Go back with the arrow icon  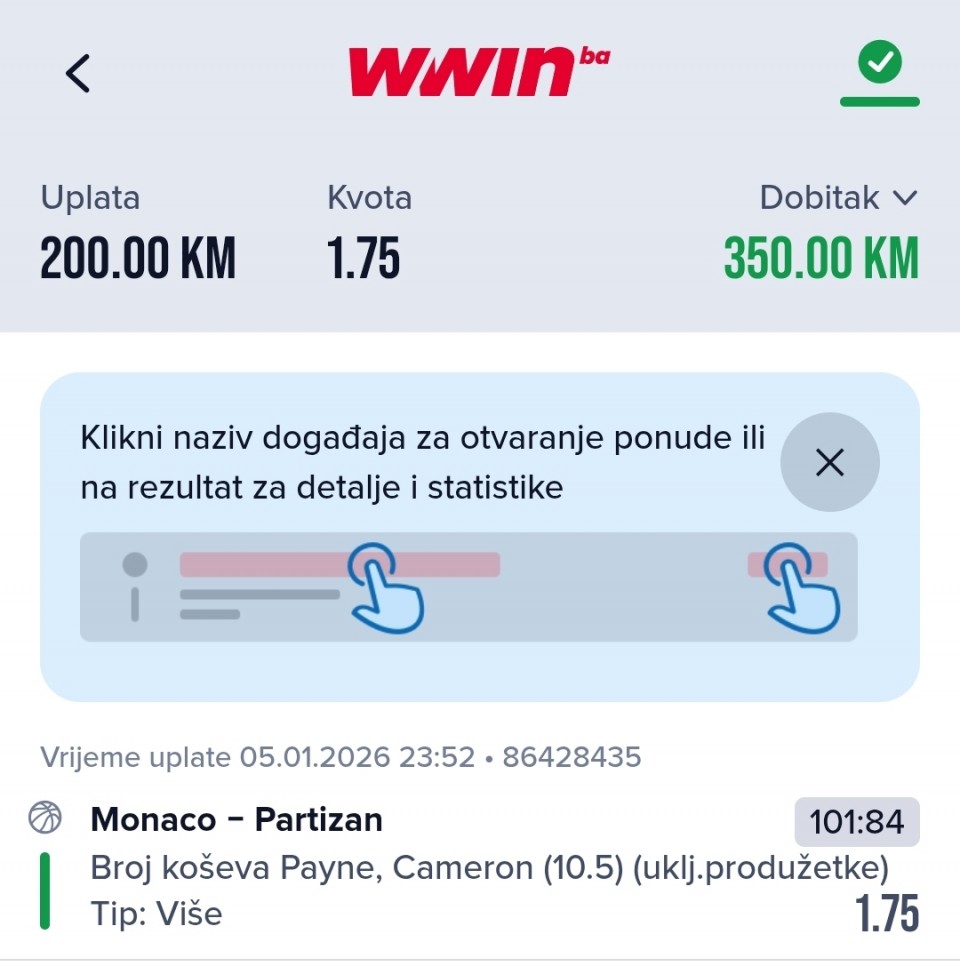tap(78, 73)
